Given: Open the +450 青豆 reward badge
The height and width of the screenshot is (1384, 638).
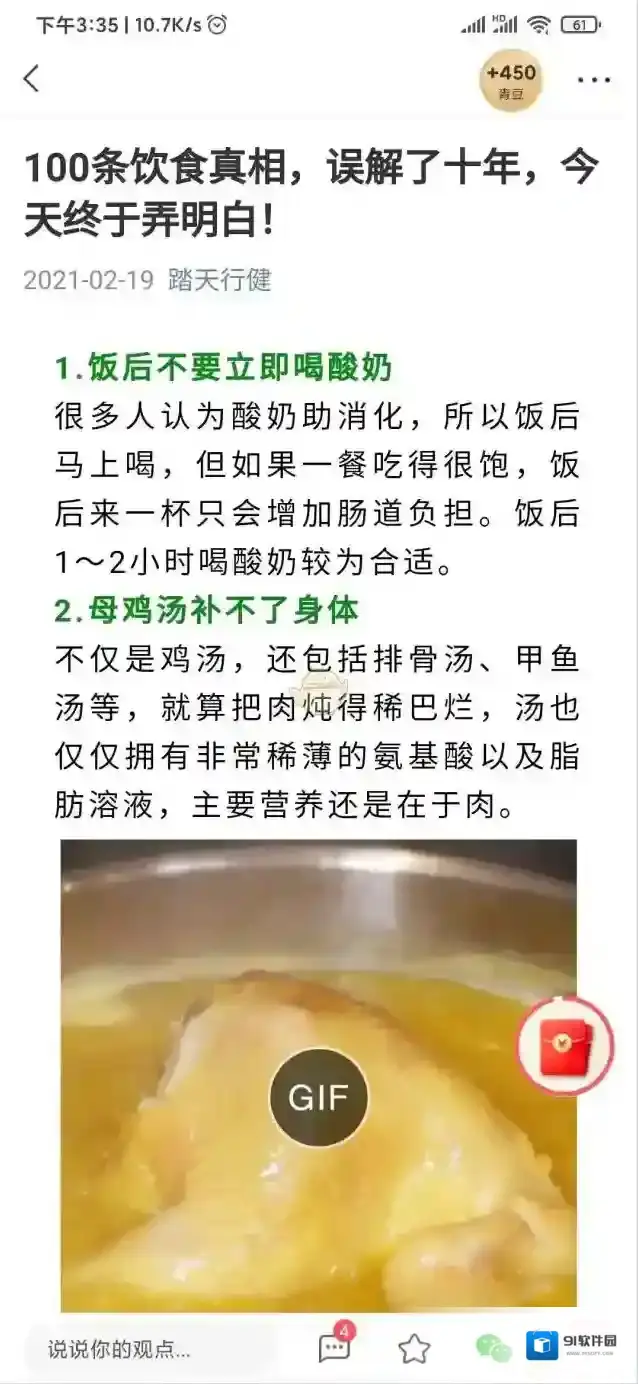Looking at the screenshot, I should [x=510, y=81].
